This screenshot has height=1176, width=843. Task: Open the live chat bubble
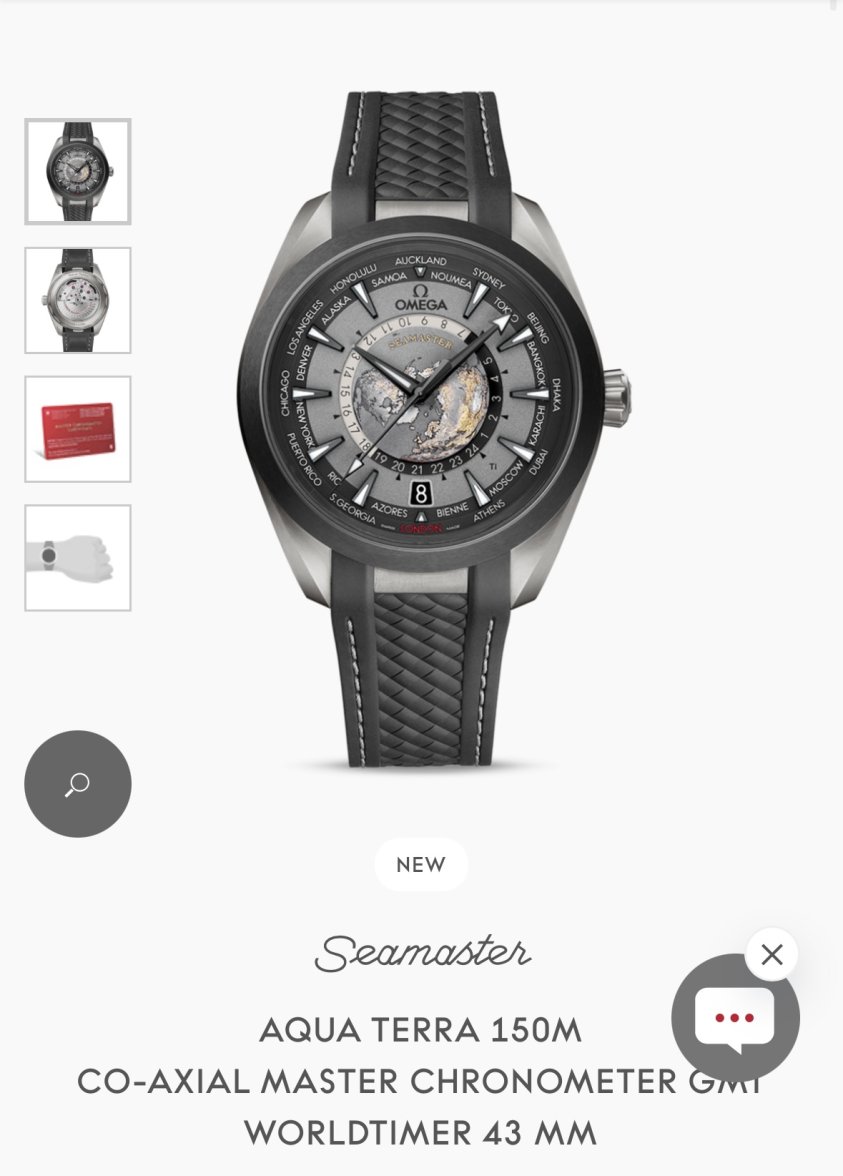point(735,1018)
